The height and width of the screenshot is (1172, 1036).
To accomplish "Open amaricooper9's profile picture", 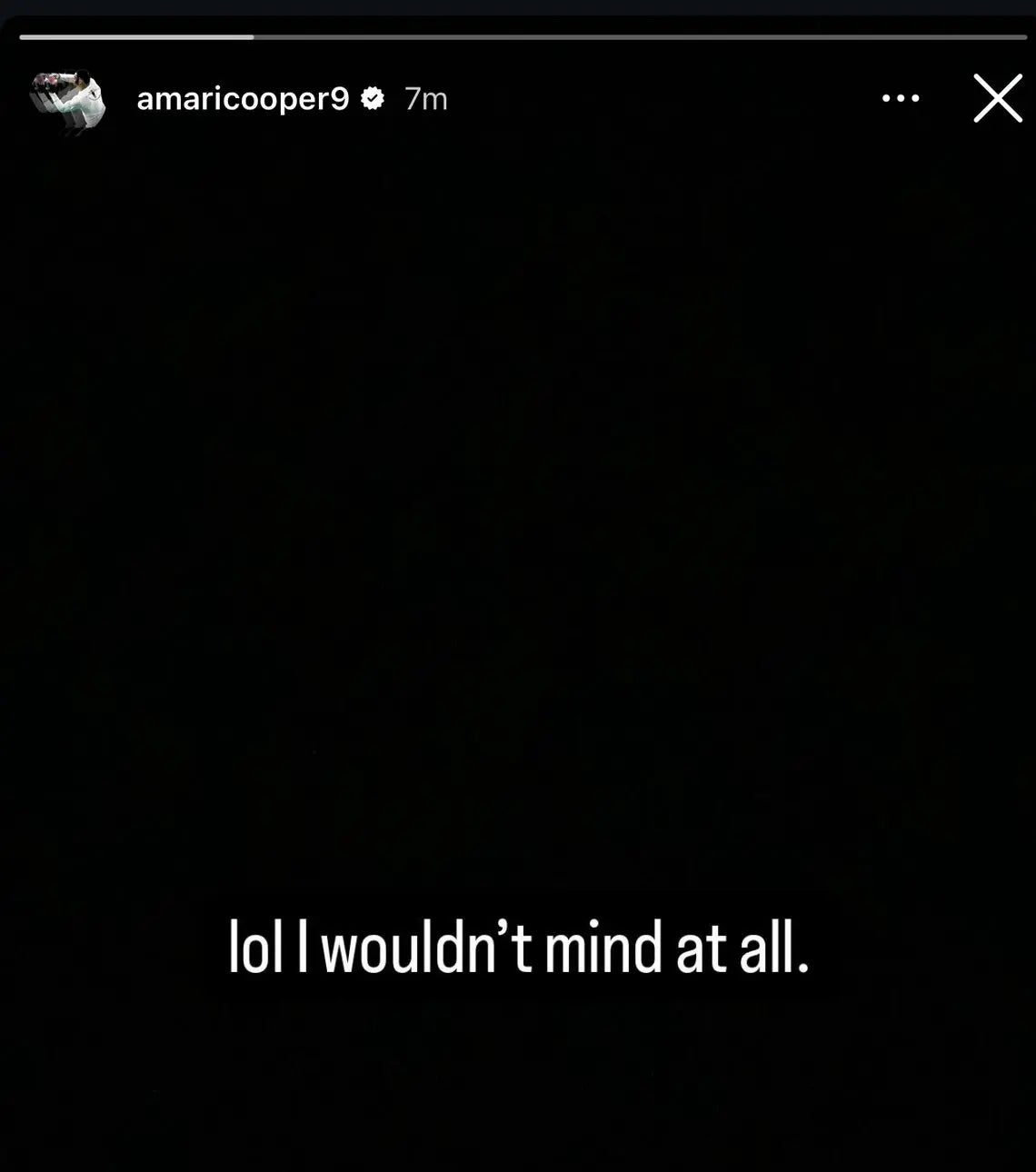I will 68,98.
